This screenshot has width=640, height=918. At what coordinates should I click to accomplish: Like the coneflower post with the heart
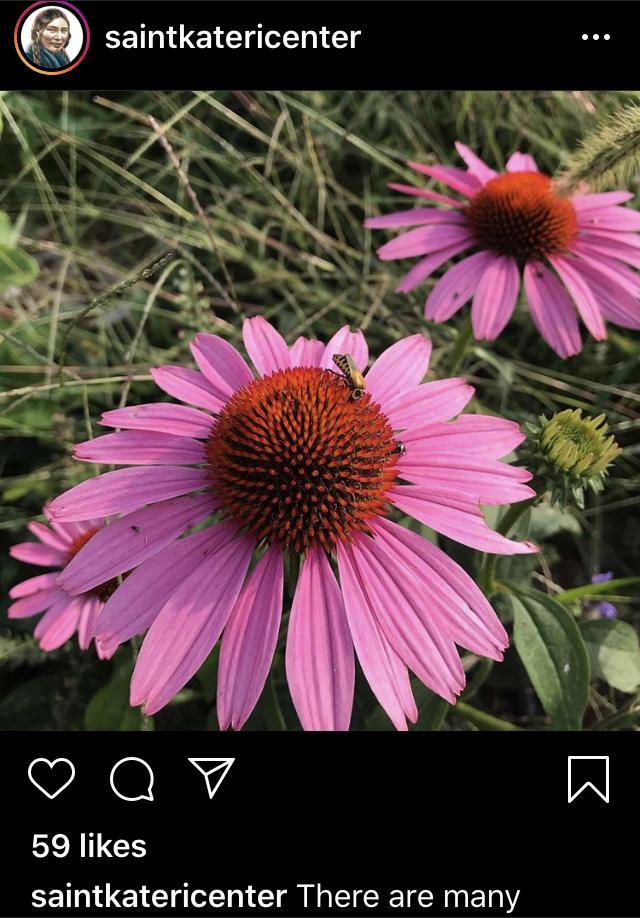pyautogui.click(x=51, y=778)
